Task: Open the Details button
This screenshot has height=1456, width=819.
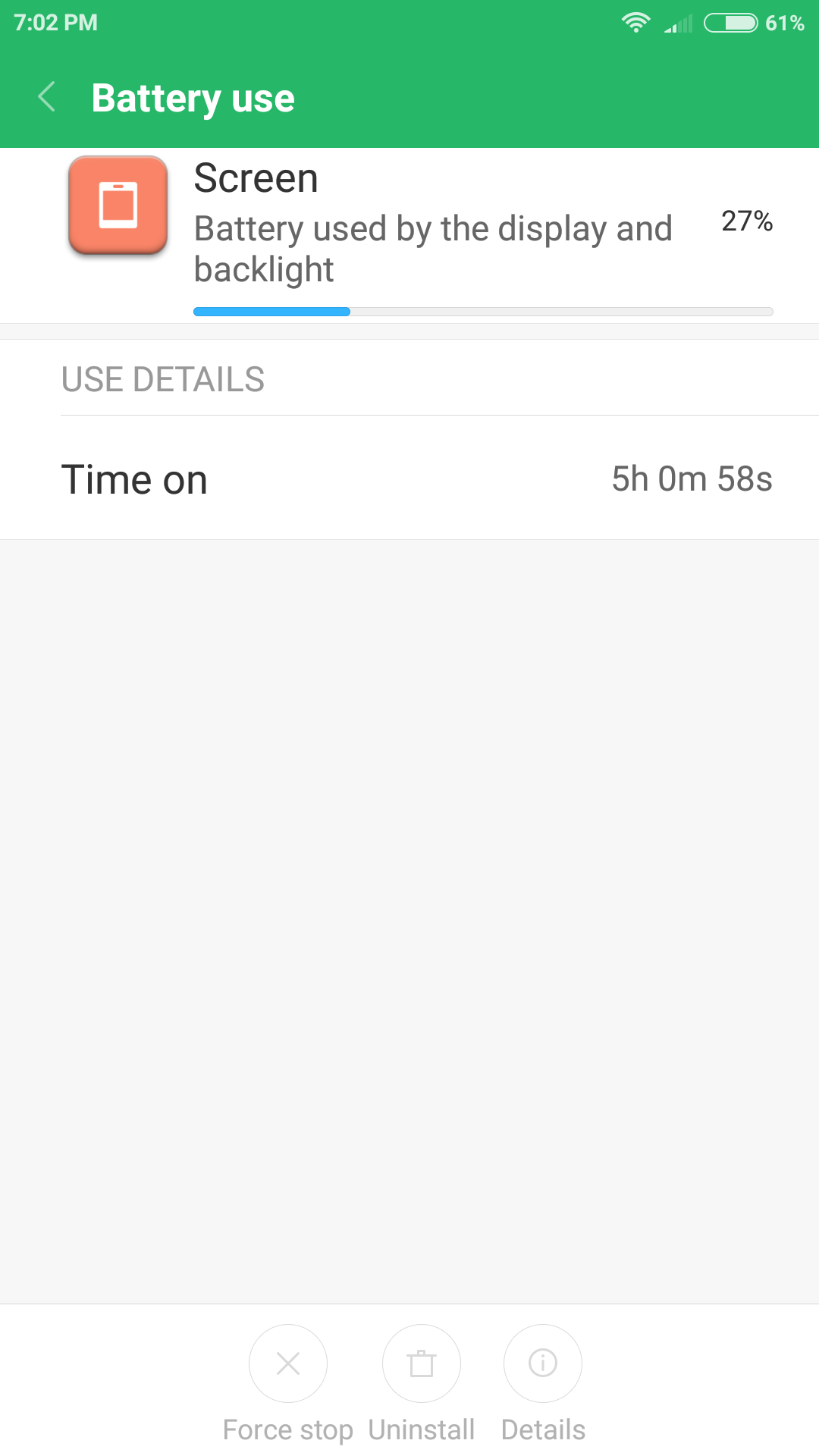Action: click(543, 1364)
